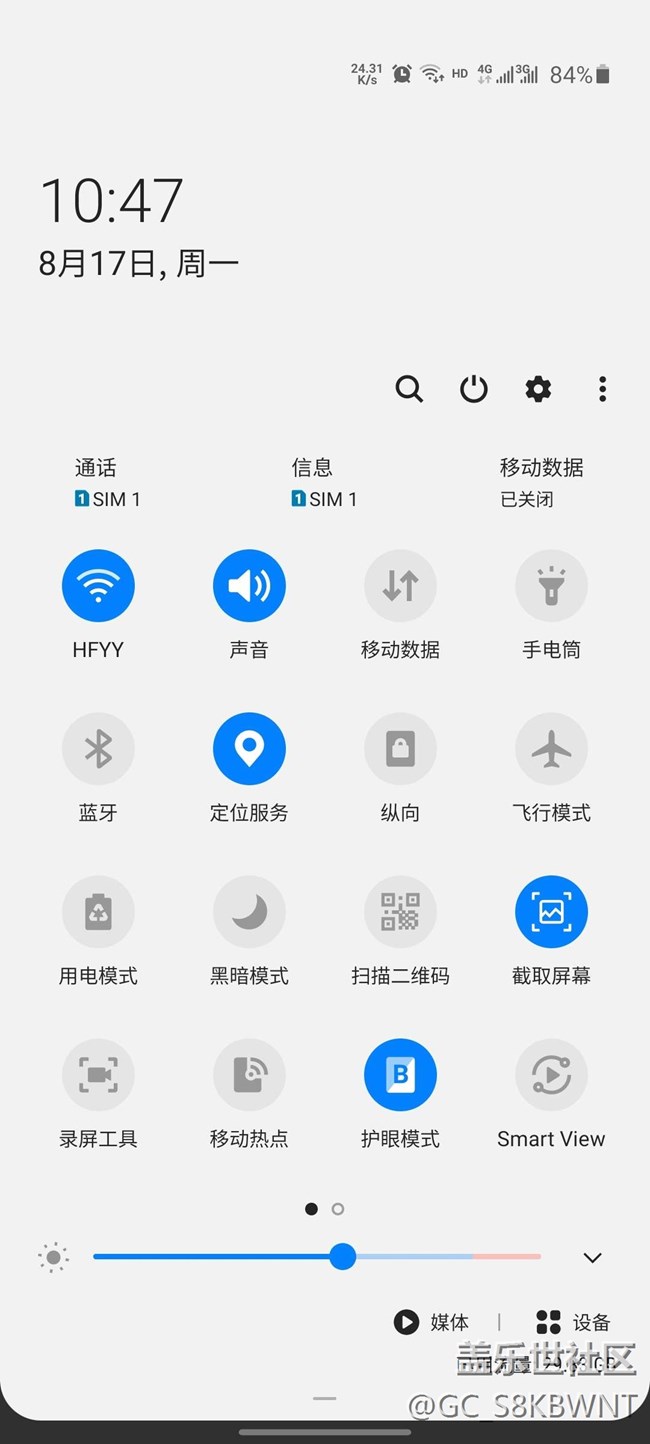Open the 设备 devices panel
Viewport: 650px width, 1444px height.
coord(573,1322)
